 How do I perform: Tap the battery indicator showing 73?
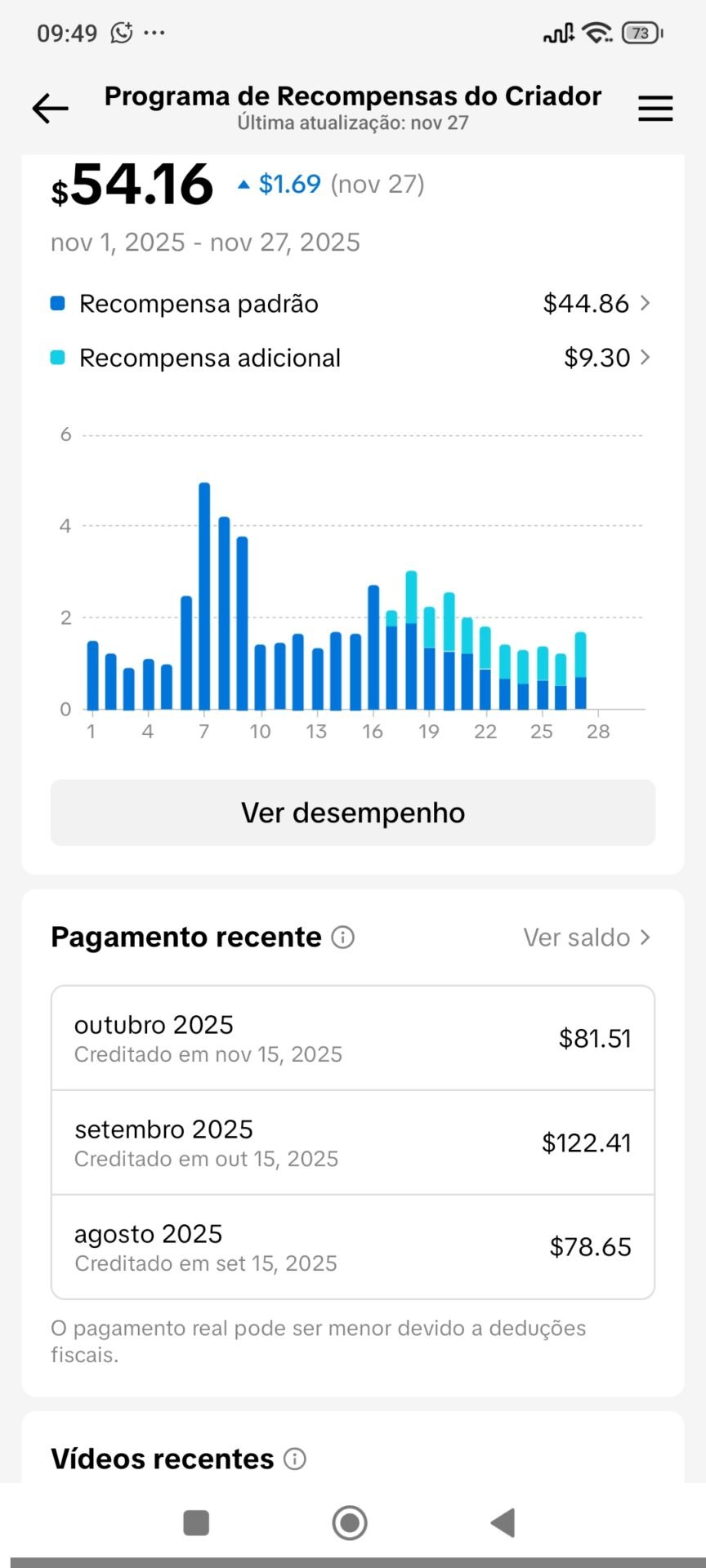pos(640,33)
